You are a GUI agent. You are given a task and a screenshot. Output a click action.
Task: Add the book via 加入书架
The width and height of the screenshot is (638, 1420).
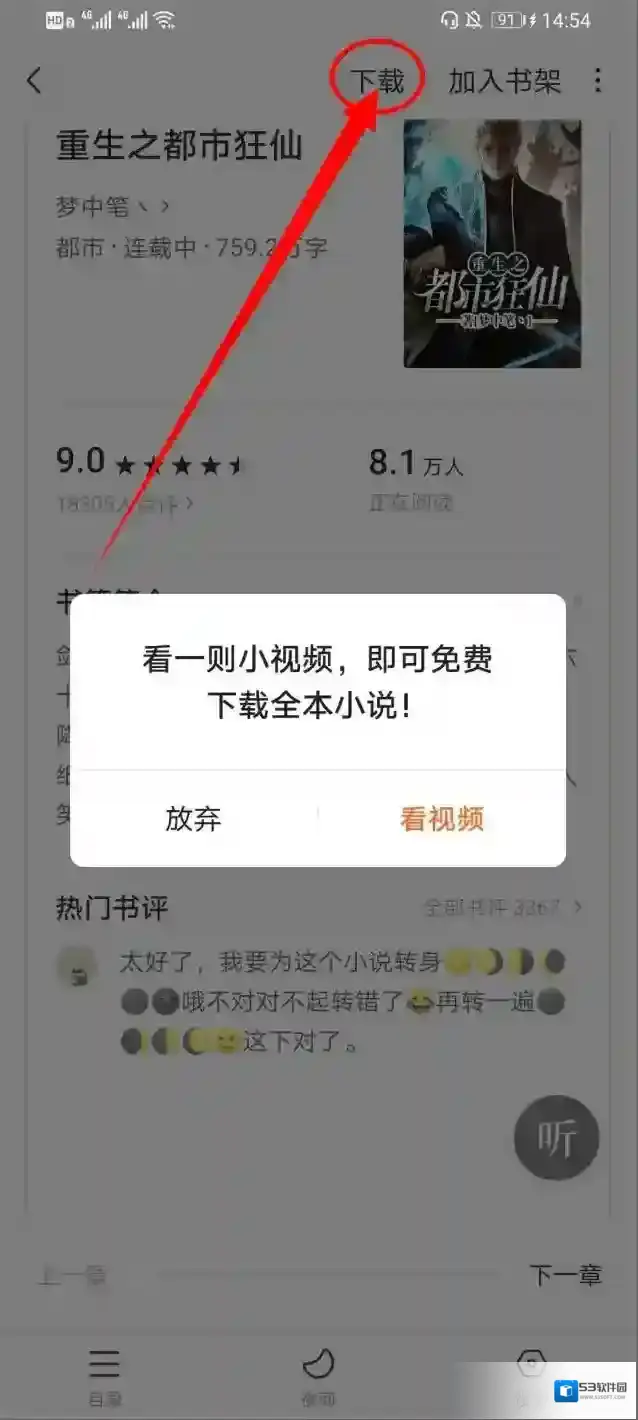[505, 81]
